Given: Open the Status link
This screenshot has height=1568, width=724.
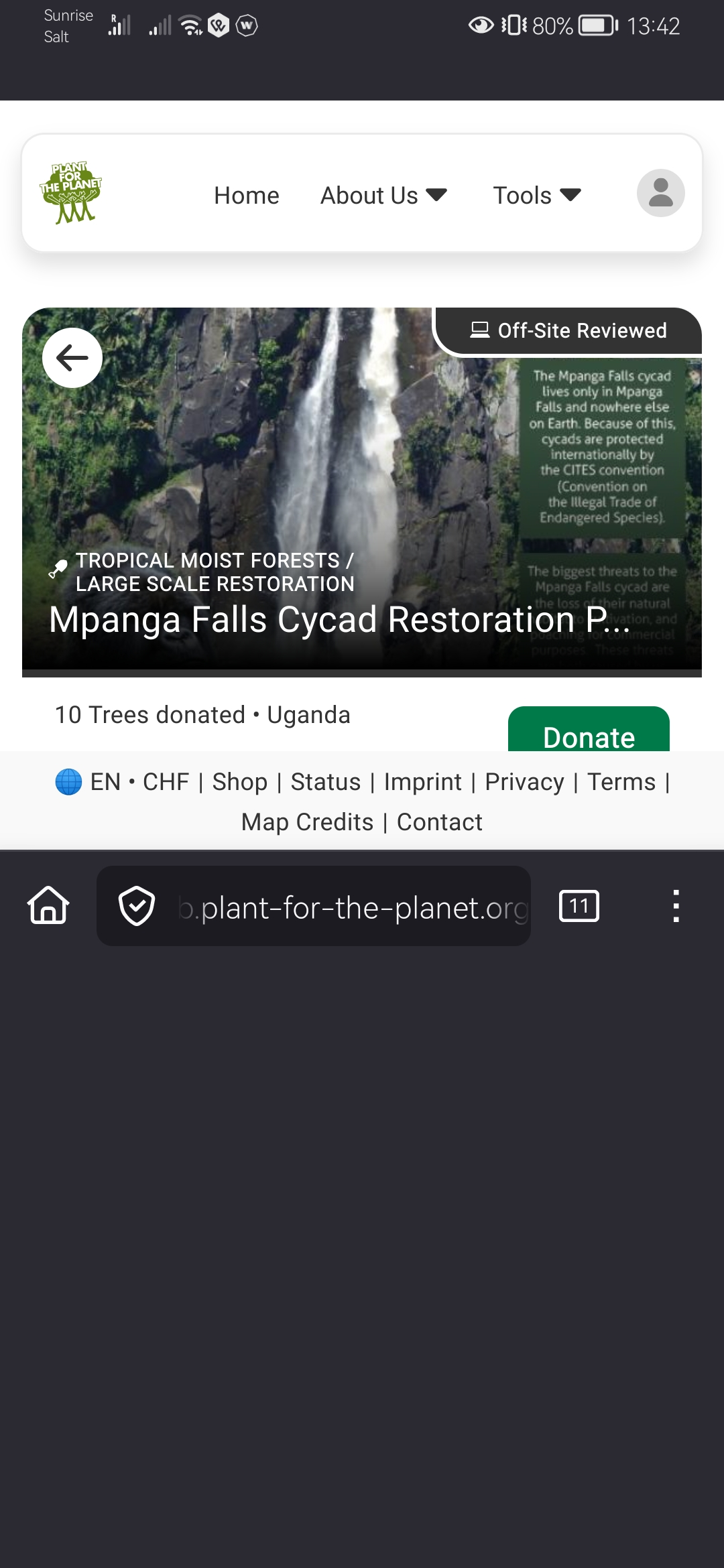Looking at the screenshot, I should pos(326,782).
